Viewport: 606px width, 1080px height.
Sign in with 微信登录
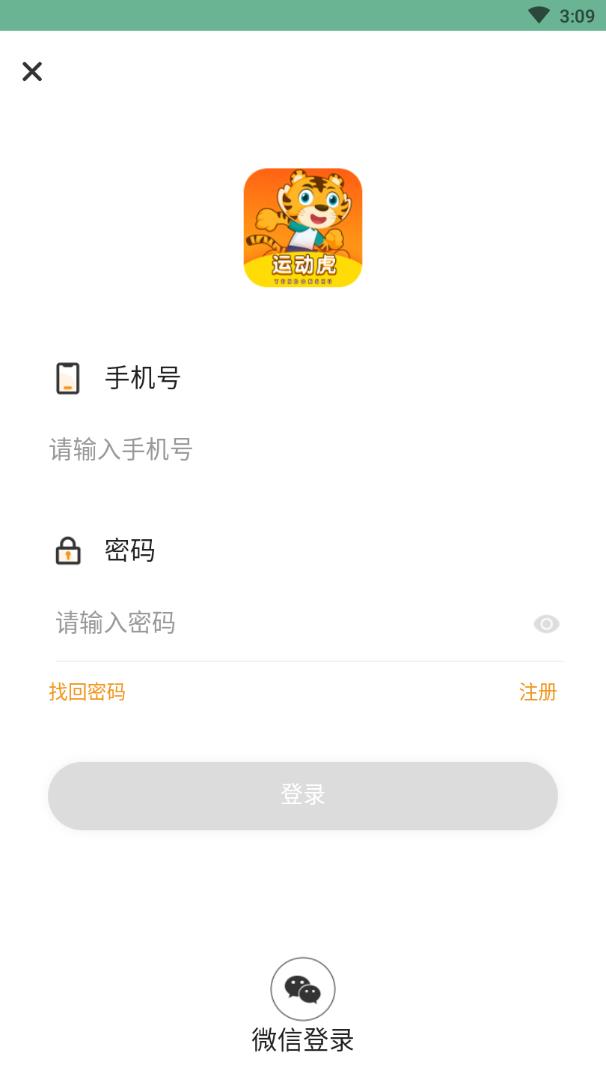click(303, 990)
